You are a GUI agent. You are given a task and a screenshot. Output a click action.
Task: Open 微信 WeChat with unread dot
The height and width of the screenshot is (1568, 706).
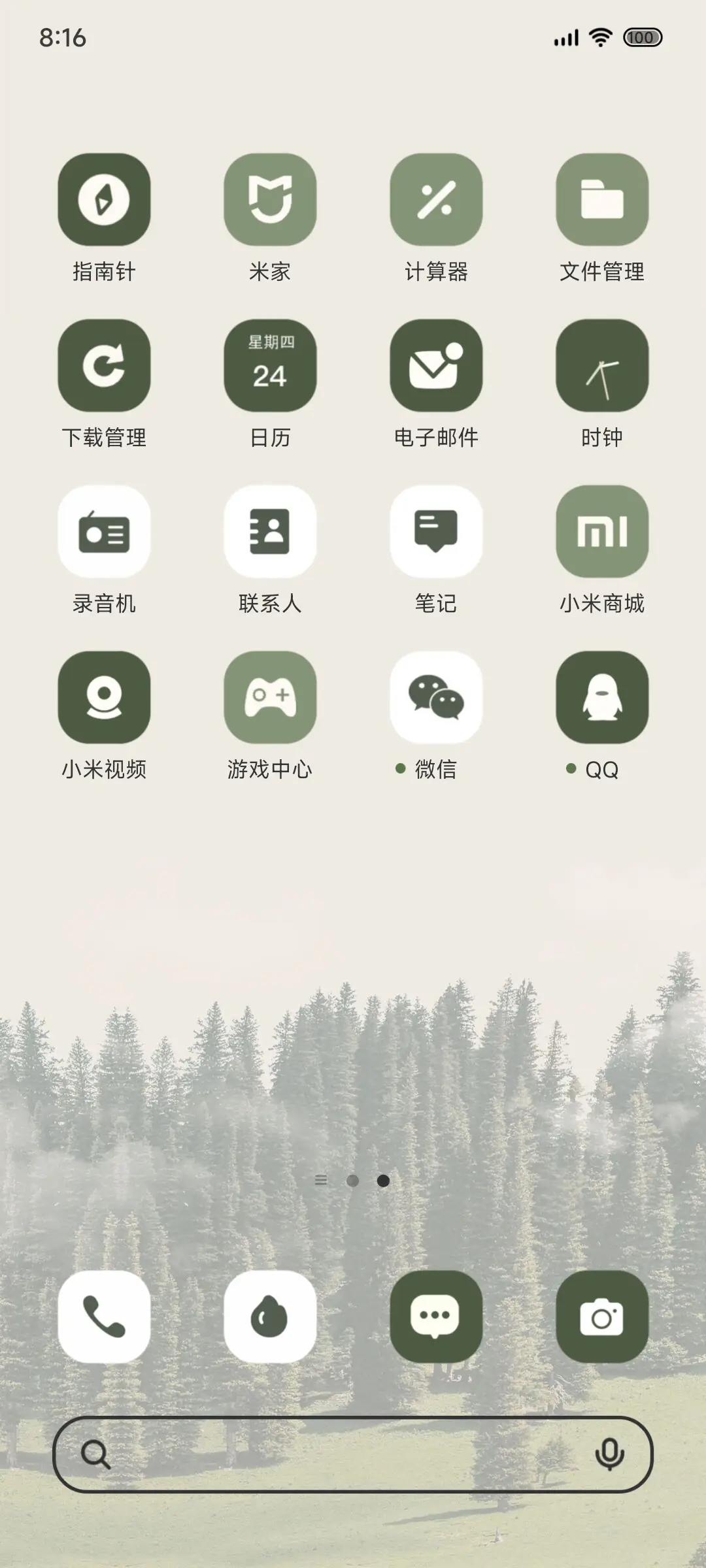(x=437, y=698)
